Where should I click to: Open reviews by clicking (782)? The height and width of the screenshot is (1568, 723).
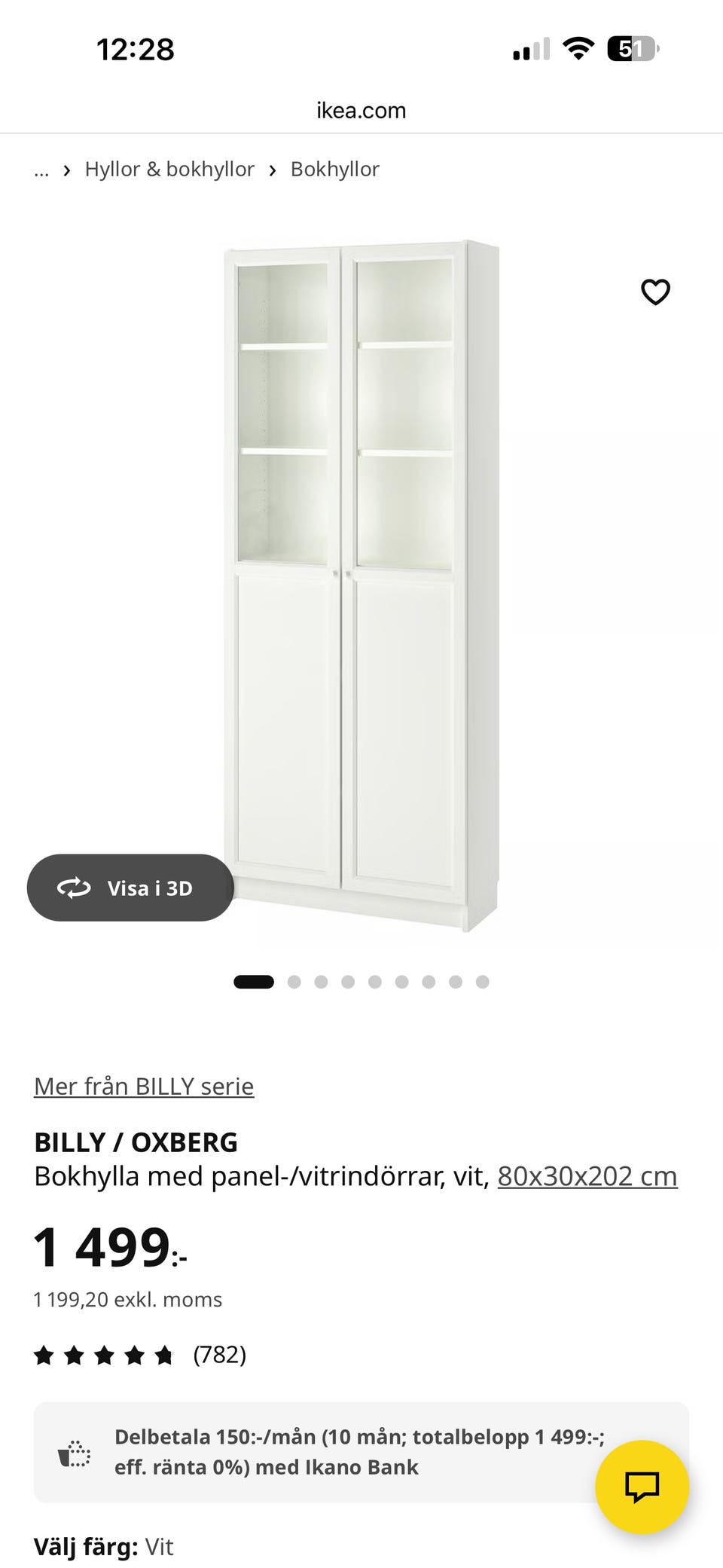[219, 1354]
